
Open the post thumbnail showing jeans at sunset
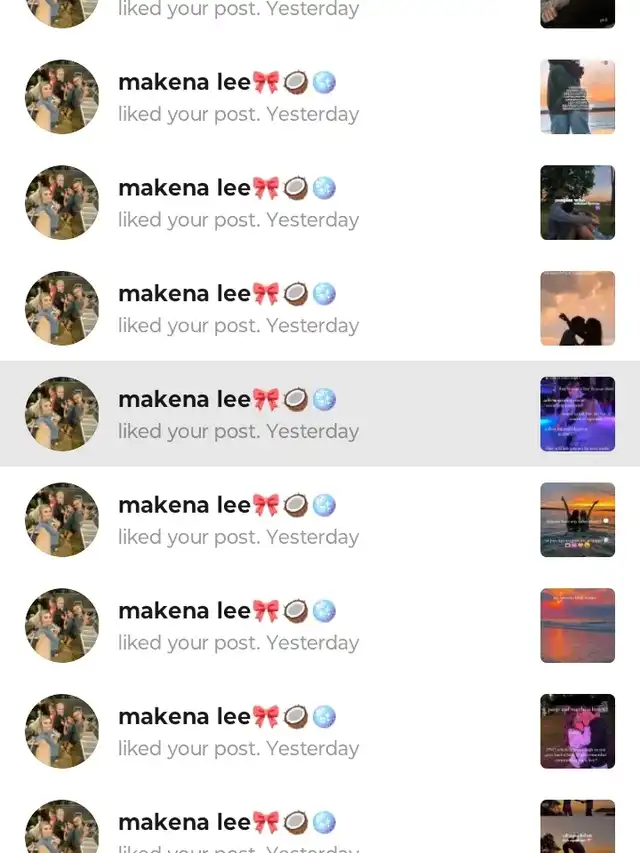[577, 97]
